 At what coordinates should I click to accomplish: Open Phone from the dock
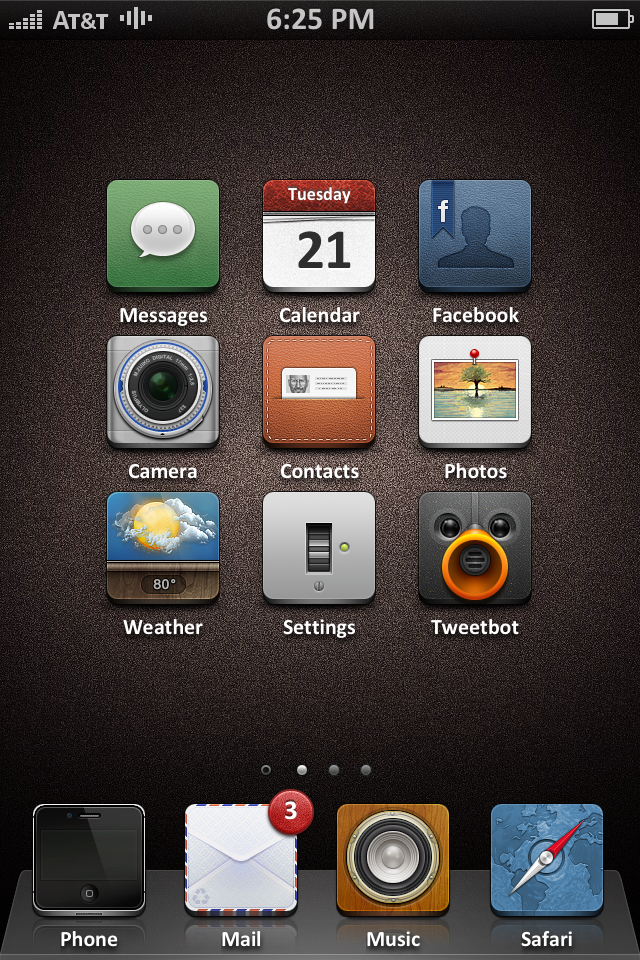89,860
